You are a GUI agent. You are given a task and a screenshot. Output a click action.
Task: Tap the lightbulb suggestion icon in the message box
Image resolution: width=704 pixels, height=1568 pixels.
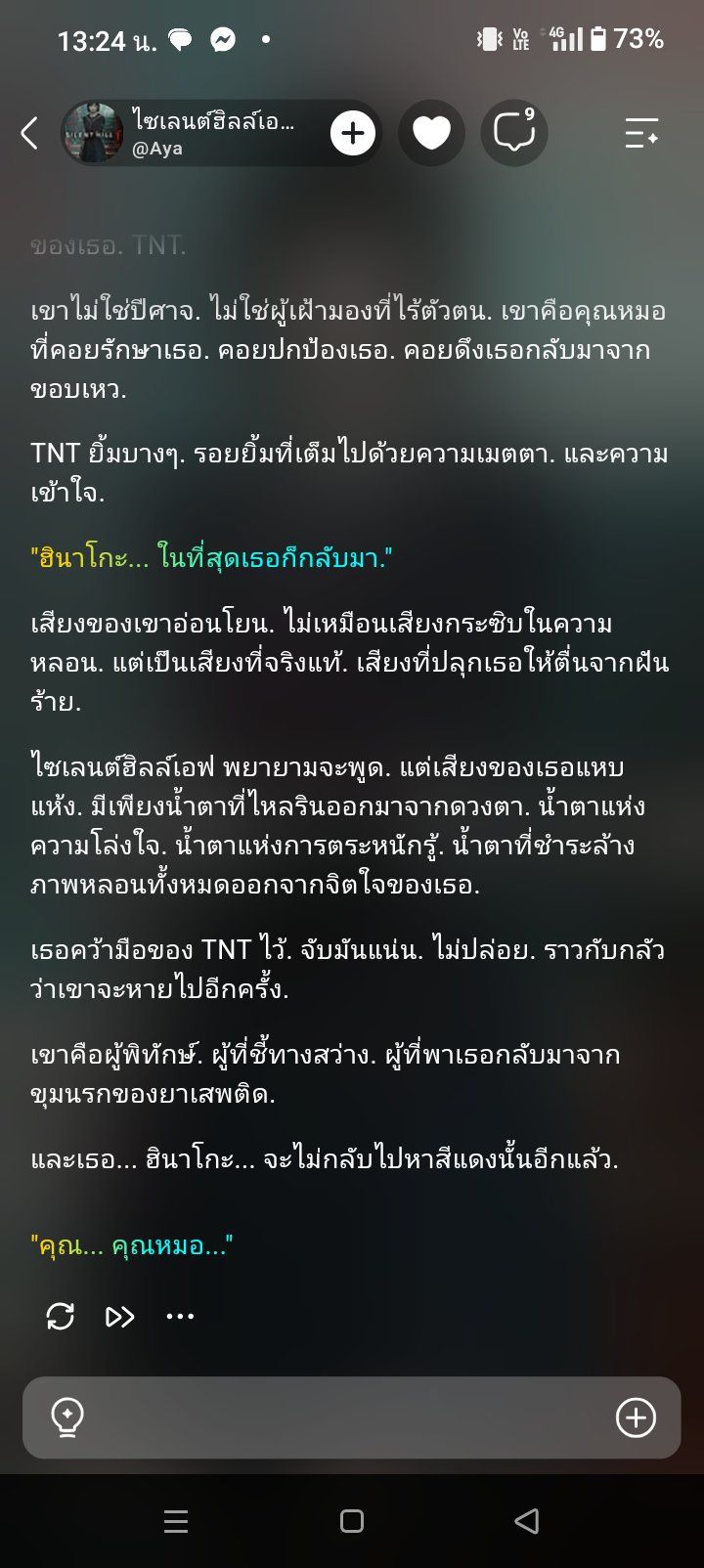click(x=67, y=1417)
